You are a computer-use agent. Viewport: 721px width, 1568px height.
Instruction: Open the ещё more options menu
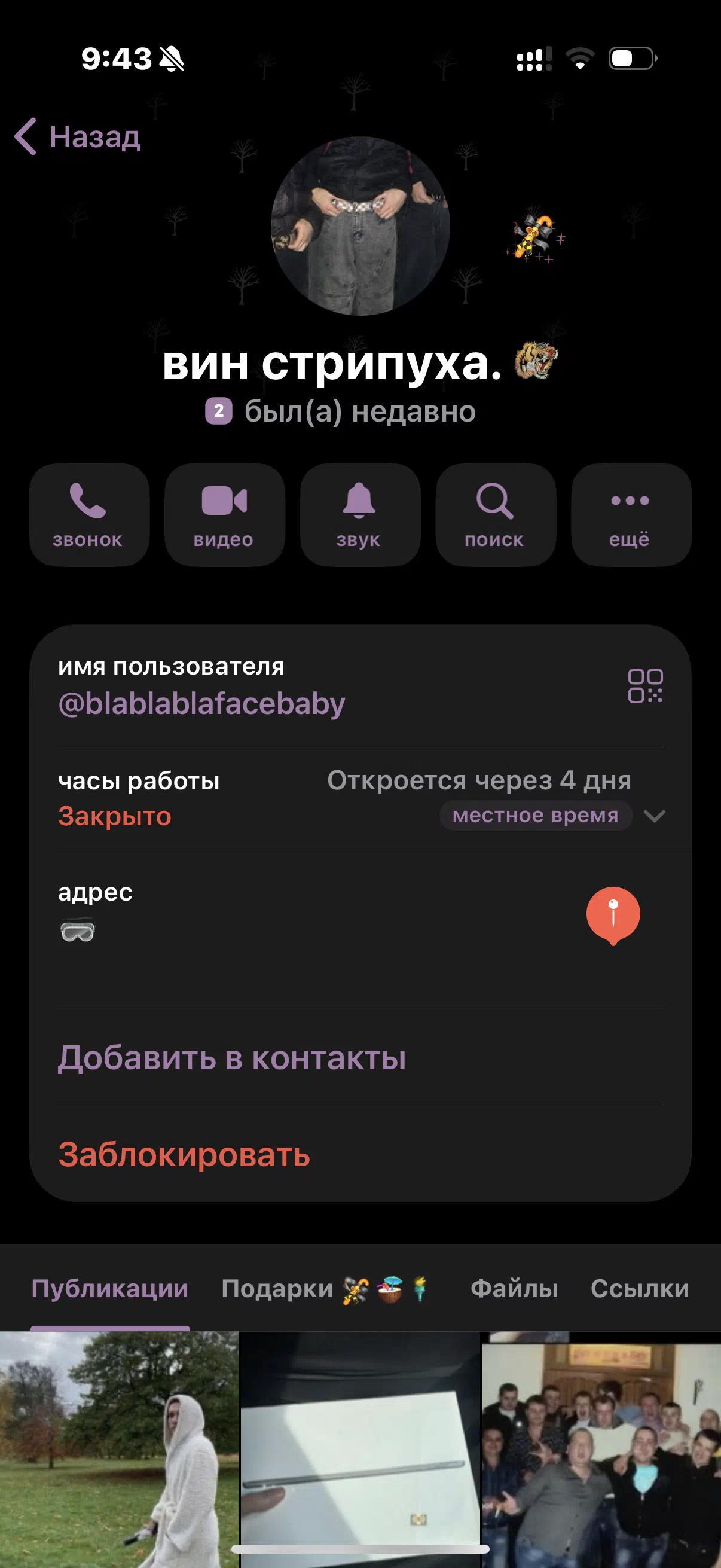[x=630, y=515]
